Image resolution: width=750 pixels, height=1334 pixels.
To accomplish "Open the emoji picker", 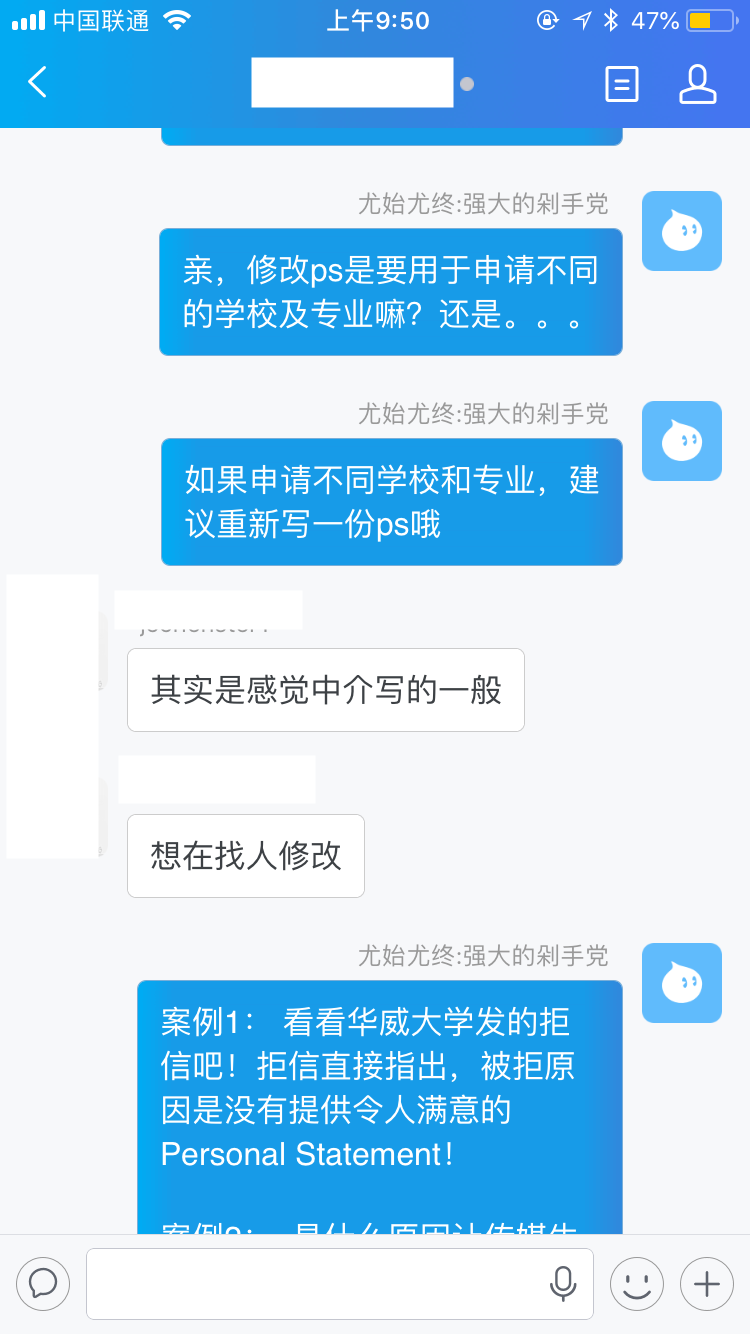I will (637, 1283).
